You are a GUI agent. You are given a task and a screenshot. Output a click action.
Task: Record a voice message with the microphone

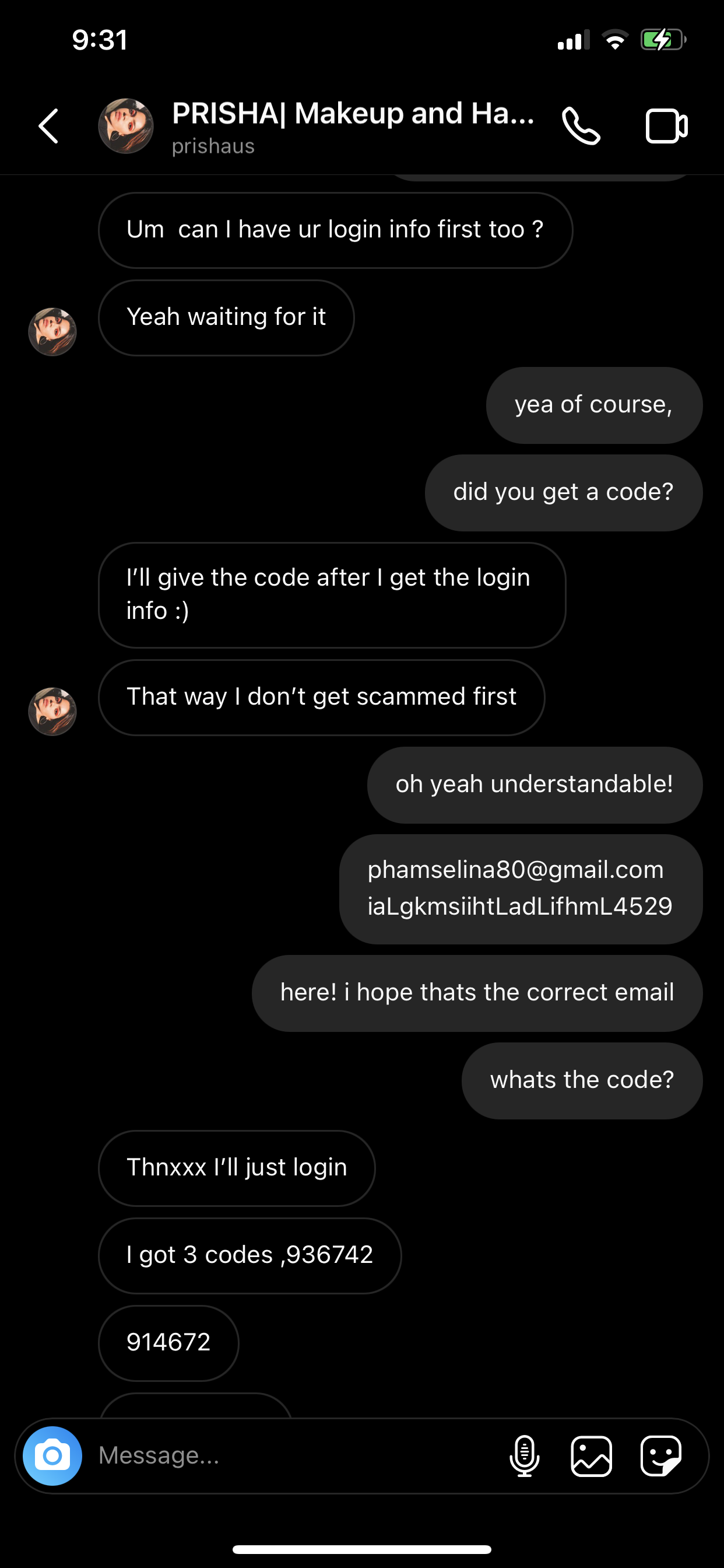[x=524, y=1455]
